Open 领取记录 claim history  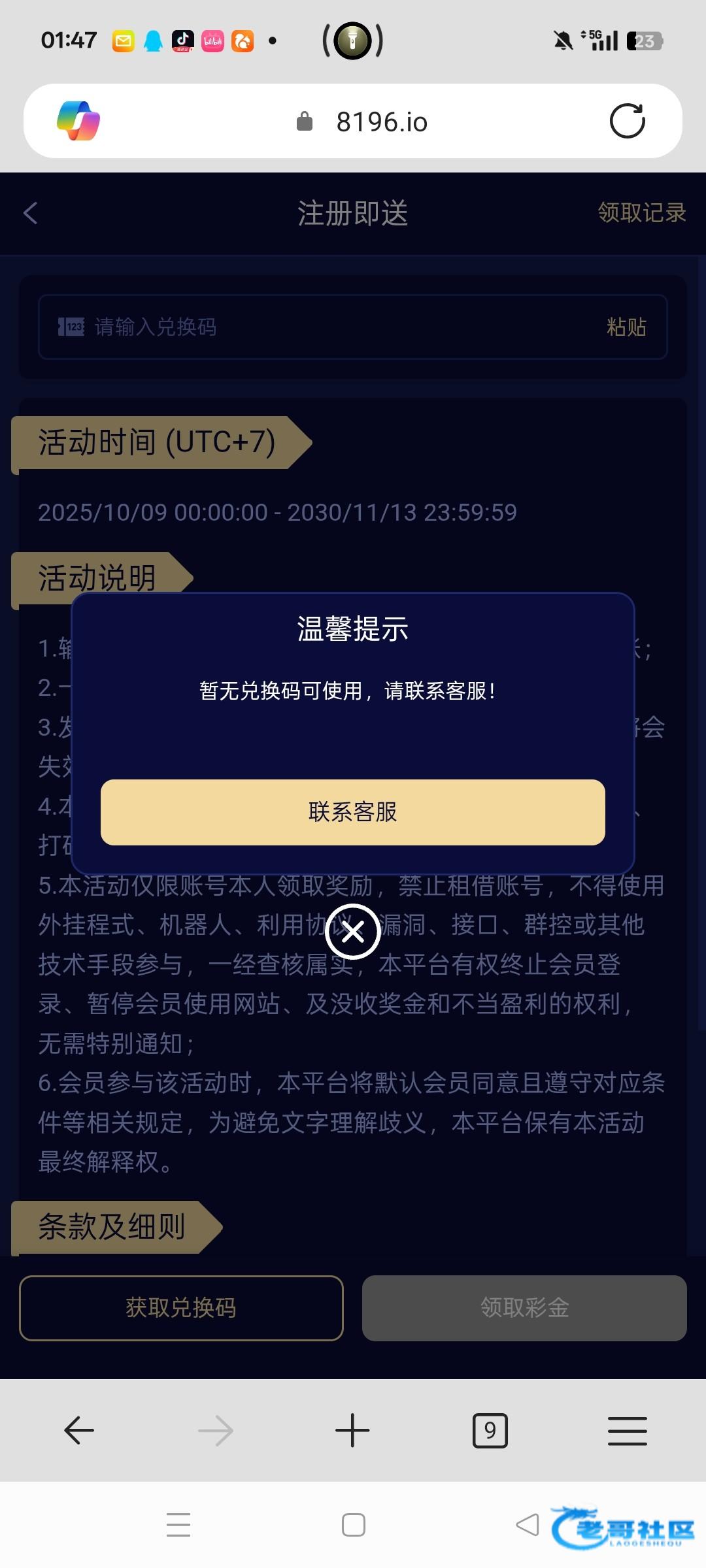click(642, 213)
